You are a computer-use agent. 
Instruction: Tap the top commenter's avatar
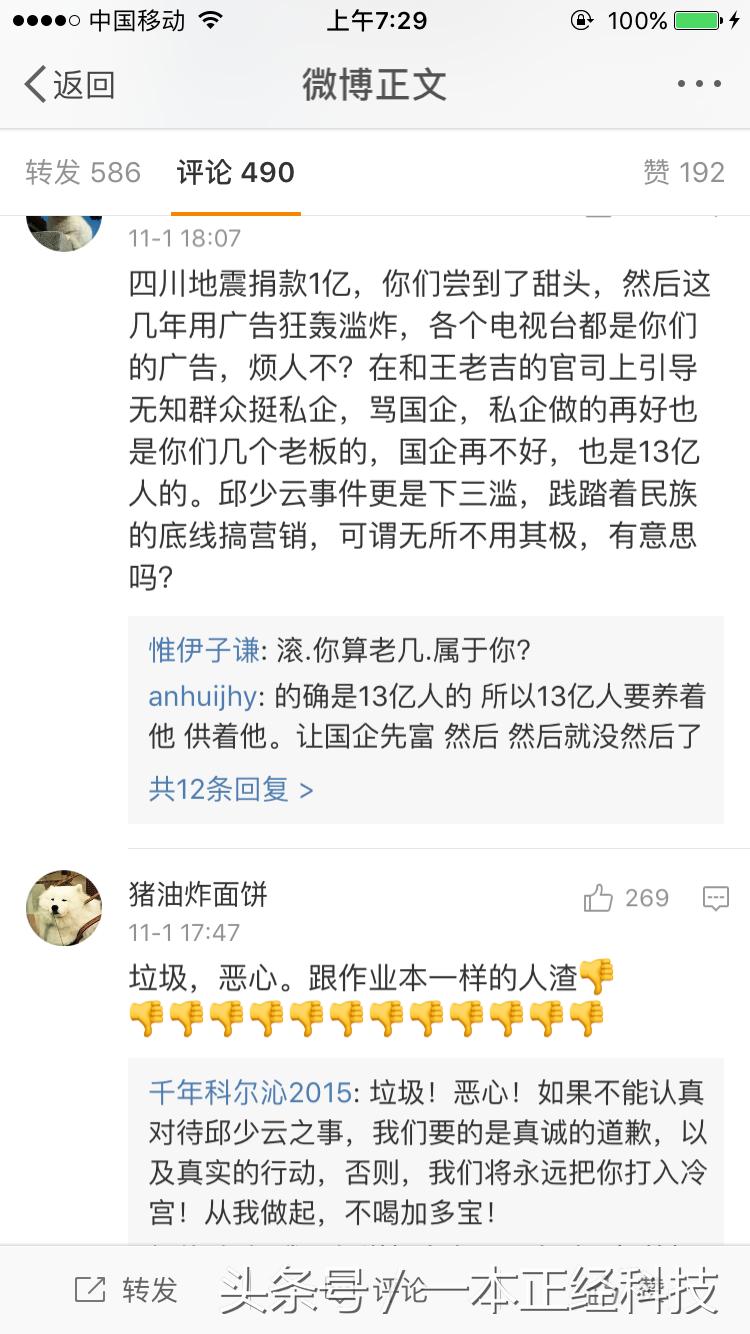[63, 228]
